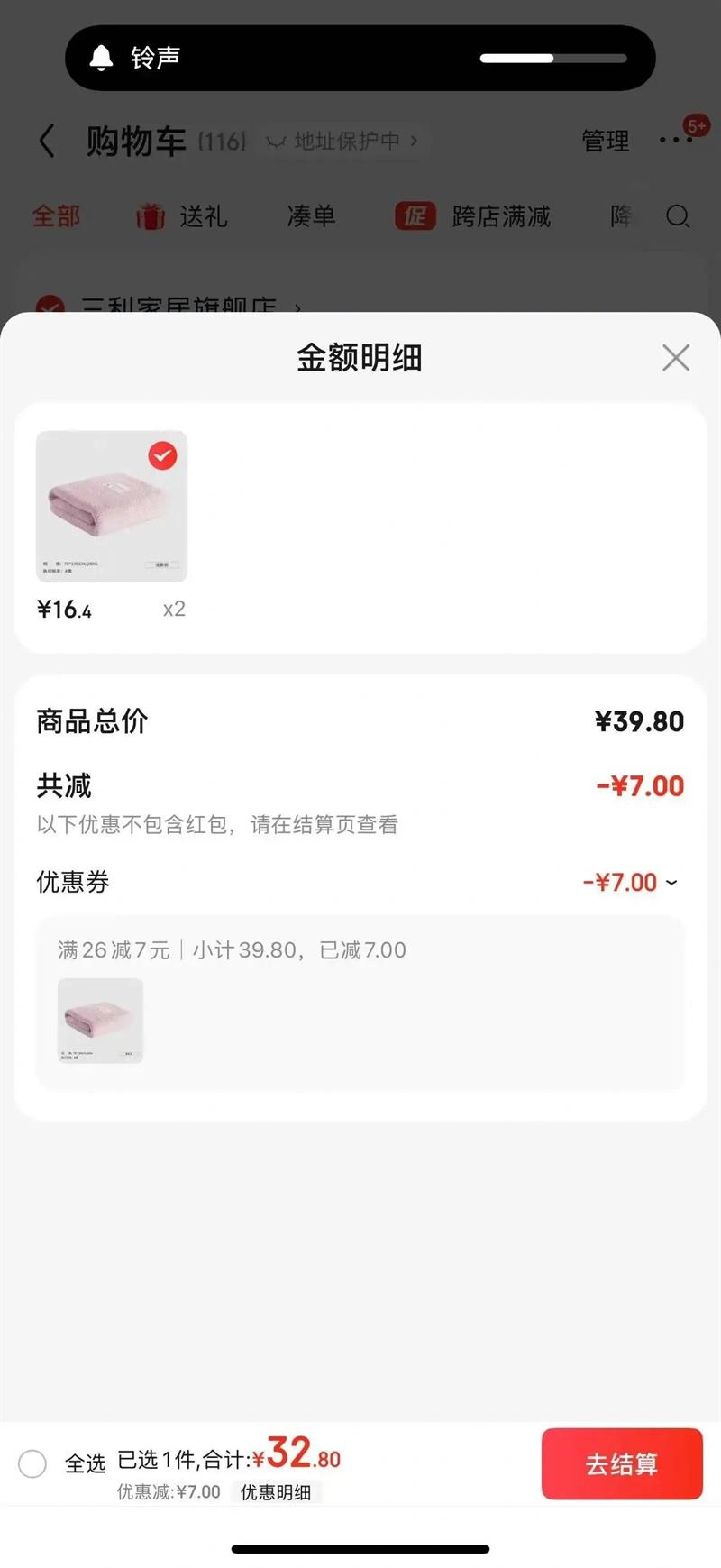Uncheck the pink towel item thumbnail
721x1568 pixels.
[x=162, y=456]
